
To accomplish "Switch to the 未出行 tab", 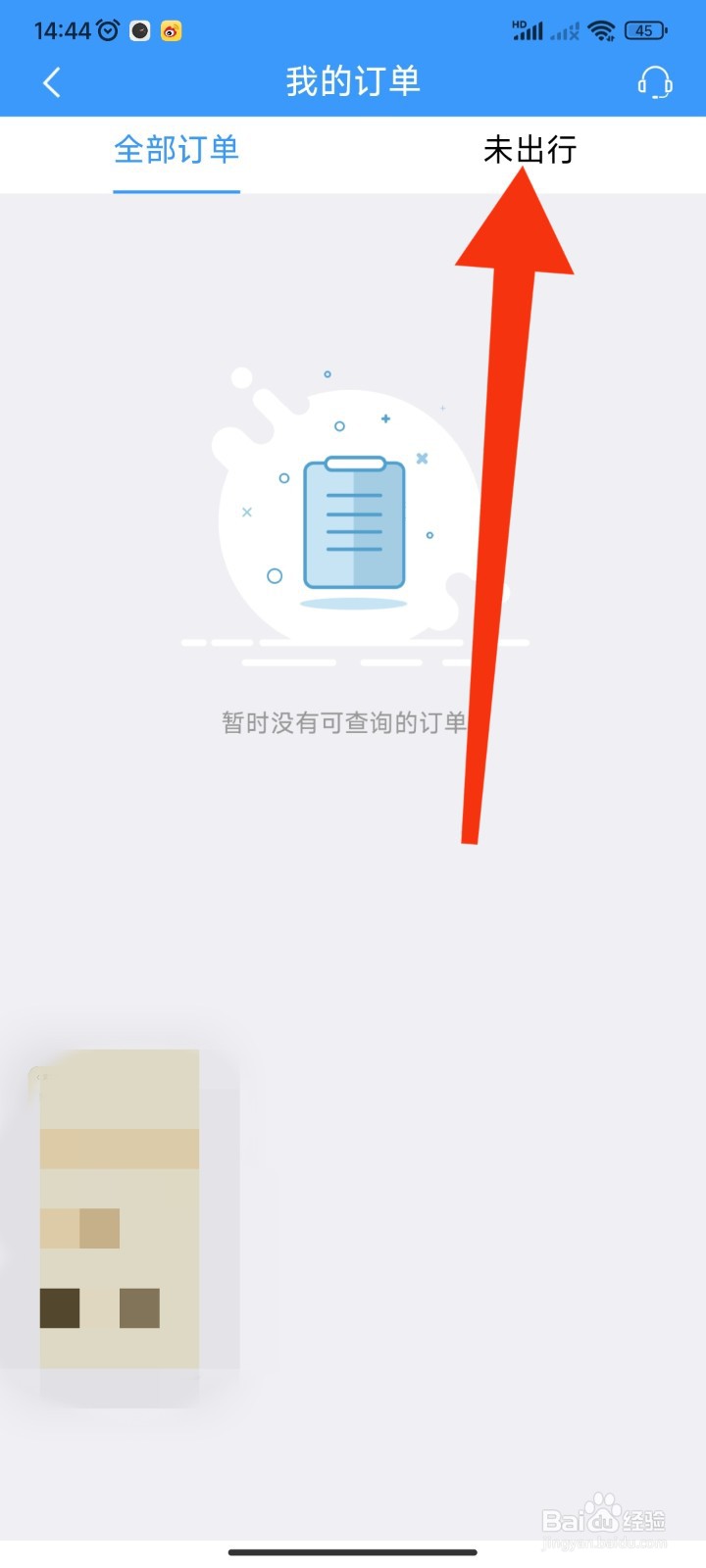I will [529, 150].
